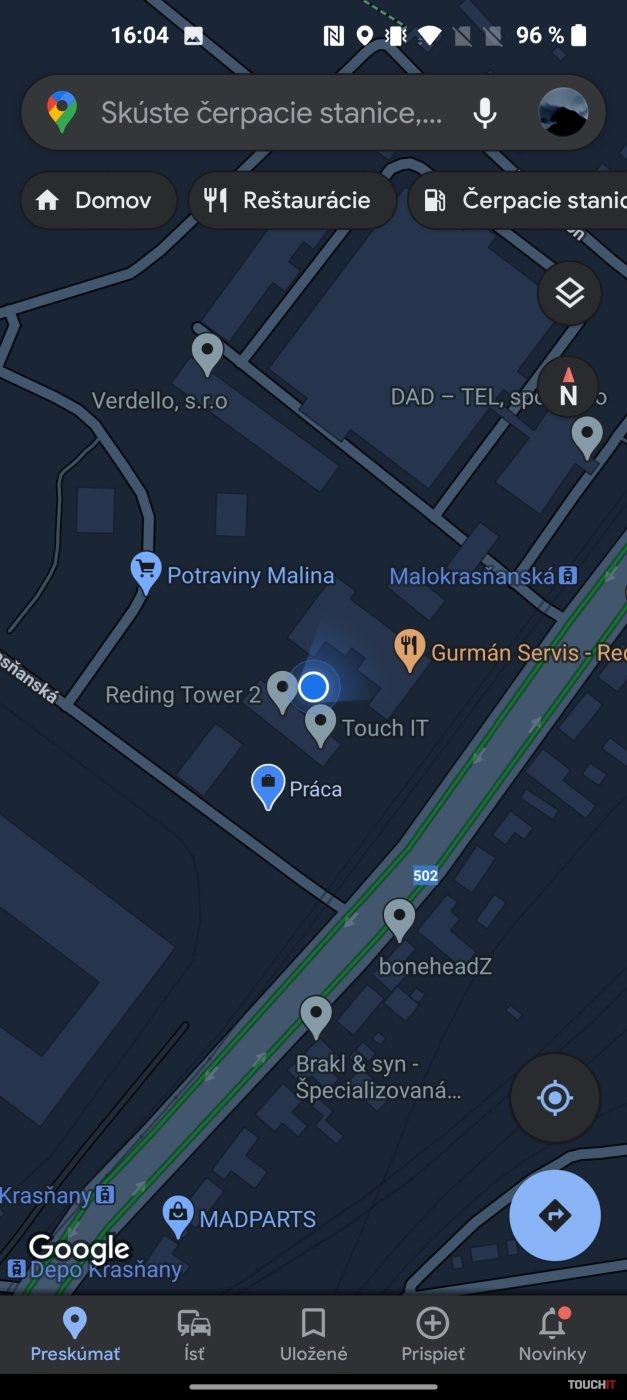
Task: Open the search field Skúste čerpacie stanice
Action: tap(270, 113)
